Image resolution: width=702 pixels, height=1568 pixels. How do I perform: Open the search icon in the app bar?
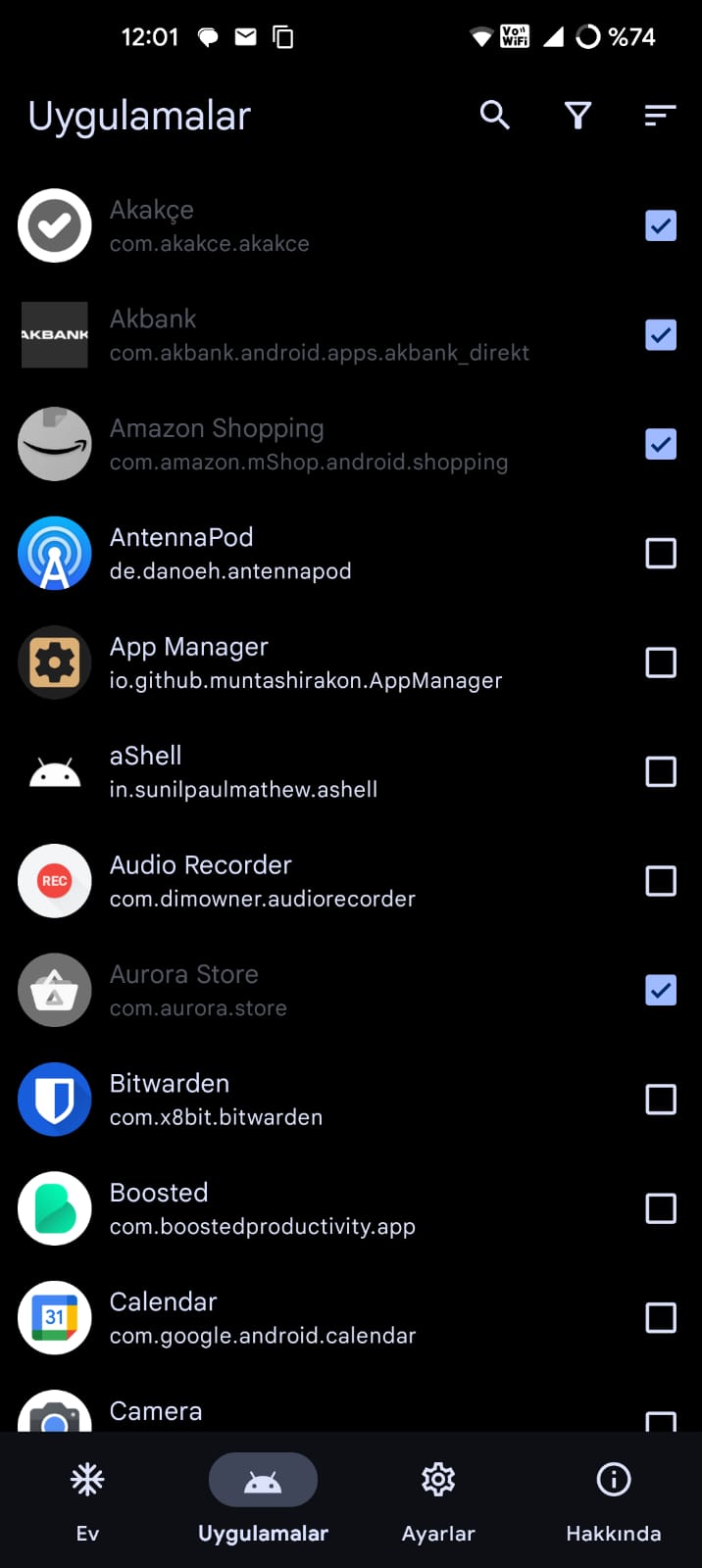click(x=494, y=116)
